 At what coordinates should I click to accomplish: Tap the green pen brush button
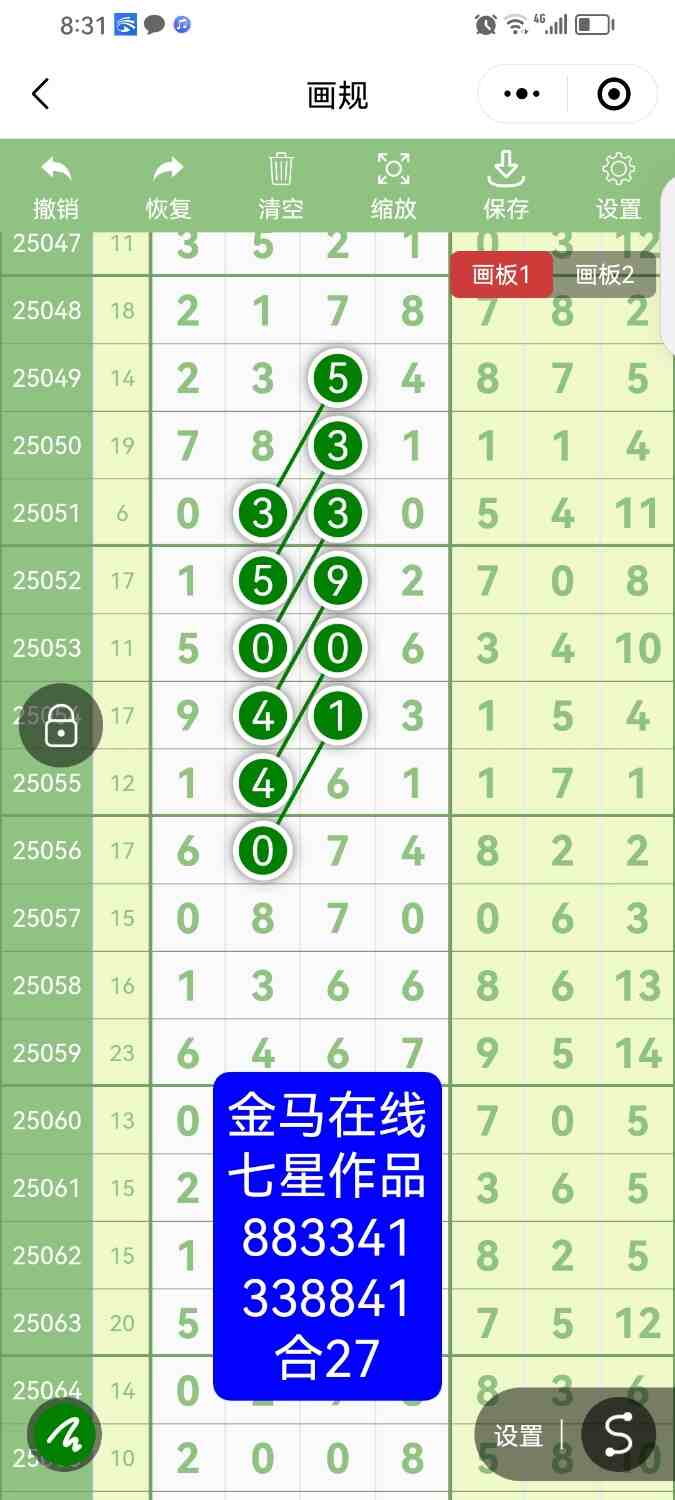64,1436
